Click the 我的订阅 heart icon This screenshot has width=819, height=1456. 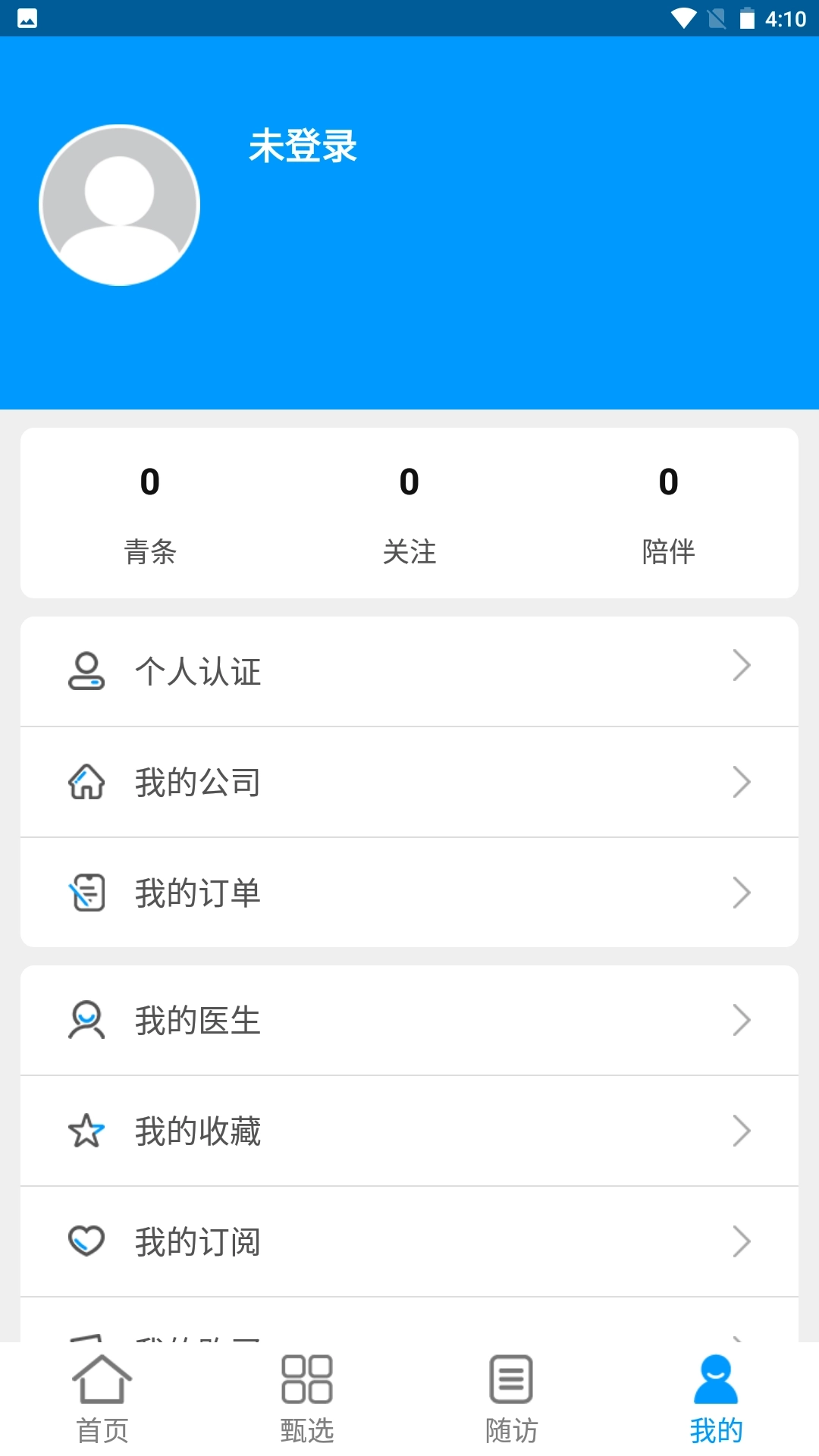pyautogui.click(x=86, y=1241)
